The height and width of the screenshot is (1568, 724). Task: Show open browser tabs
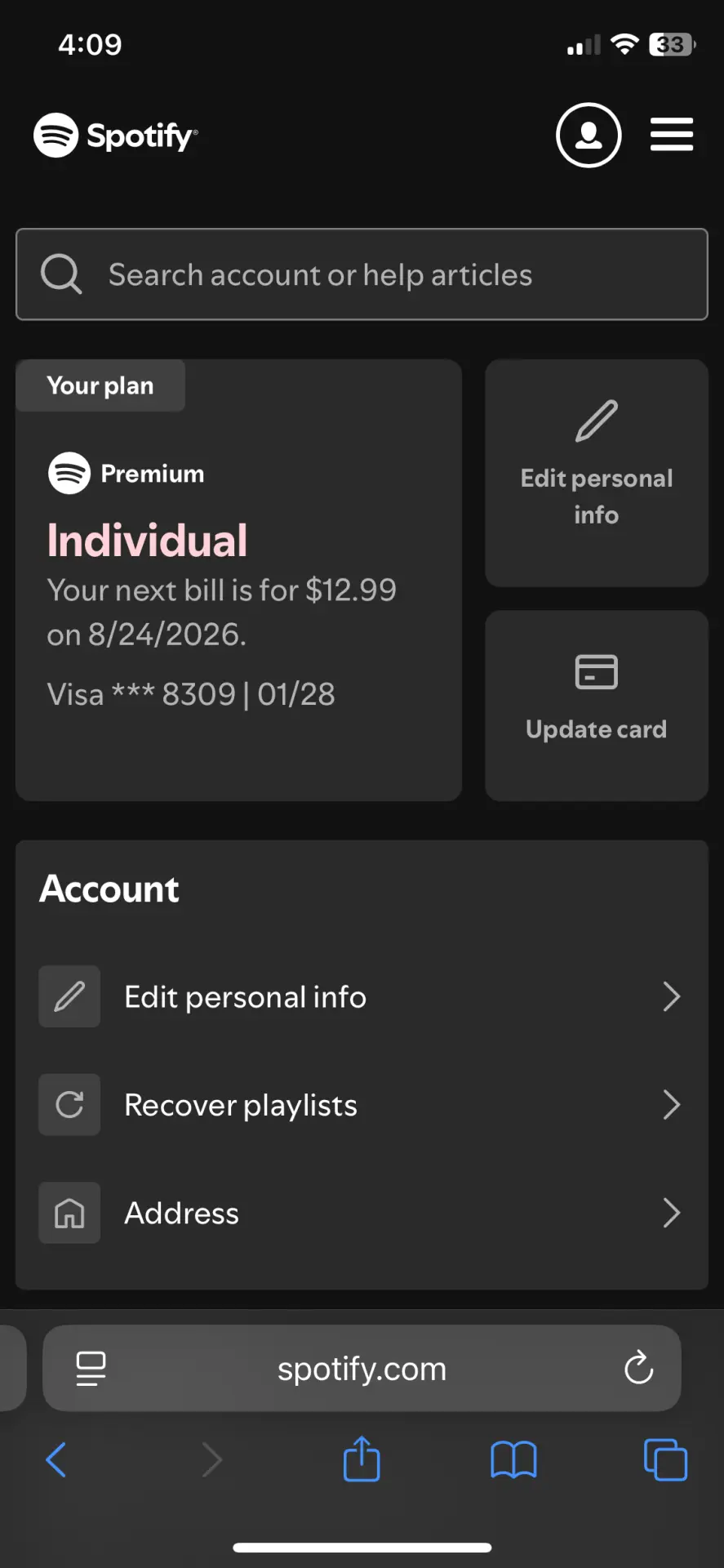(x=665, y=1459)
